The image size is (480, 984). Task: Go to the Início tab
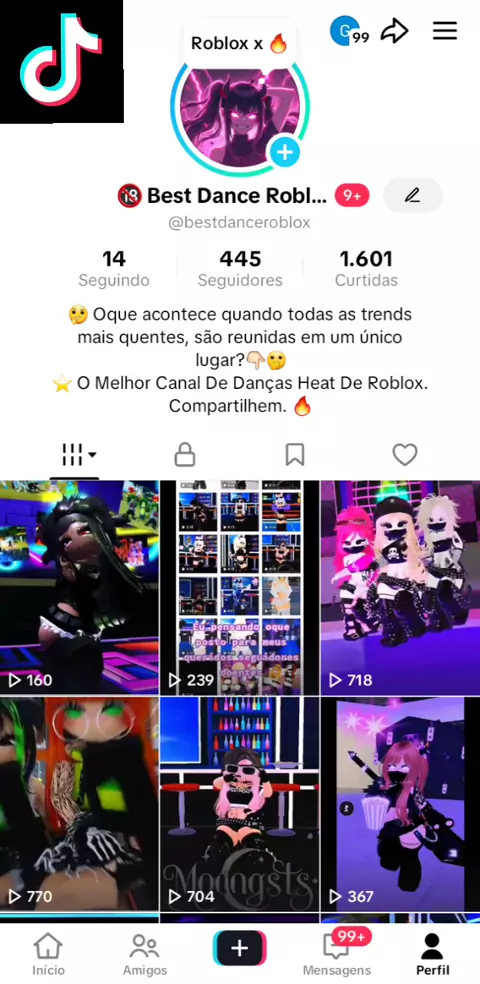click(48, 954)
